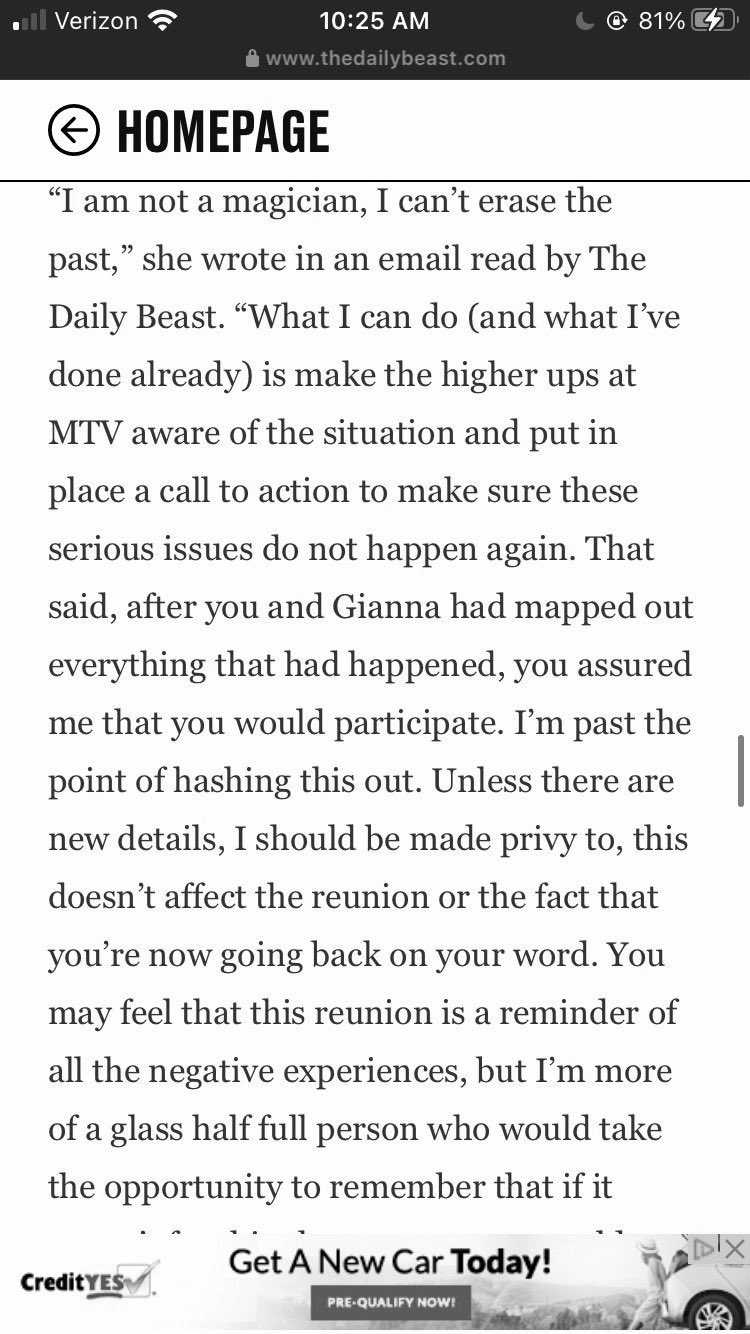The image size is (750, 1334).
Task: Close the ad with the X icon
Action: [x=735, y=1247]
